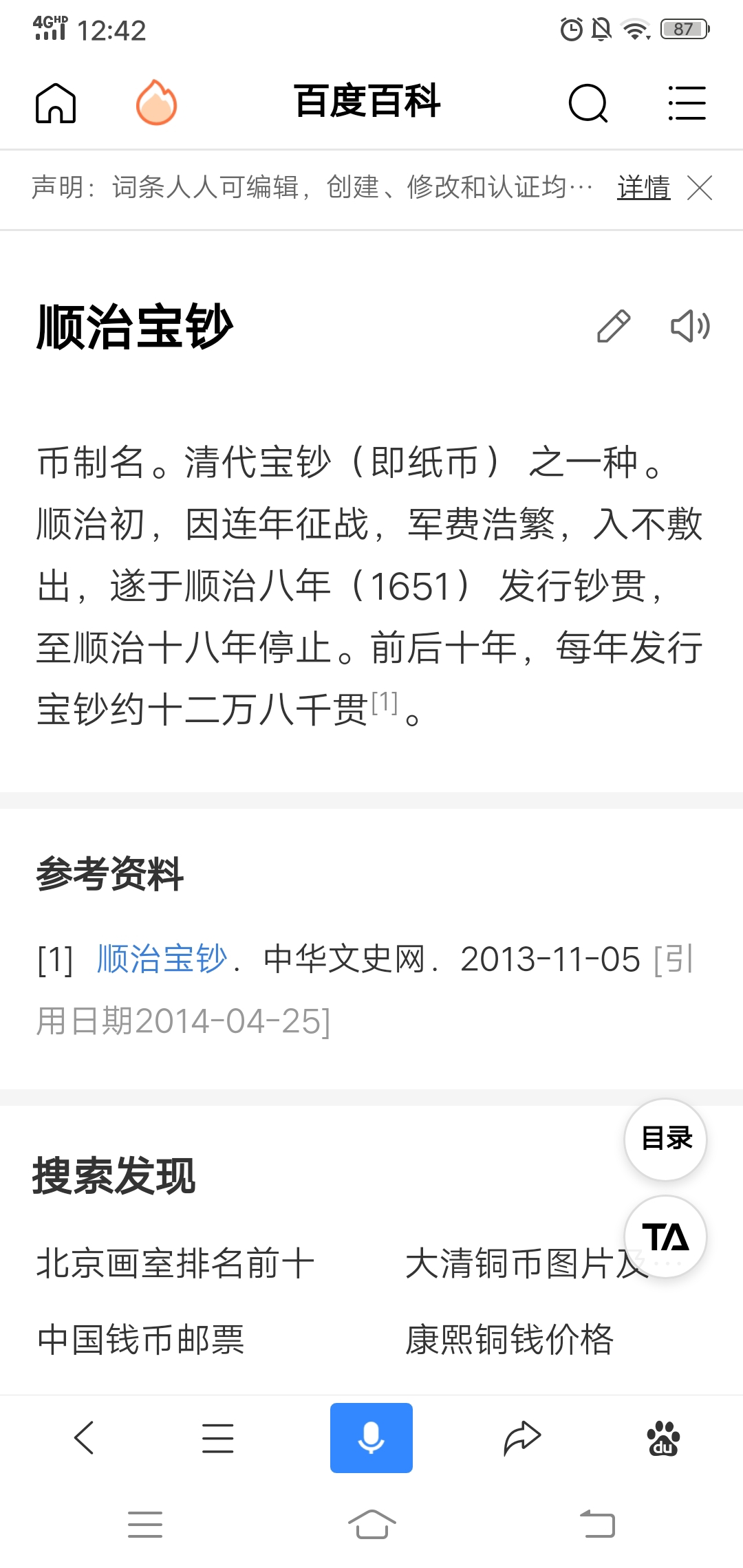This screenshot has height=1568, width=743.
Task: Share this page
Action: (x=522, y=1438)
